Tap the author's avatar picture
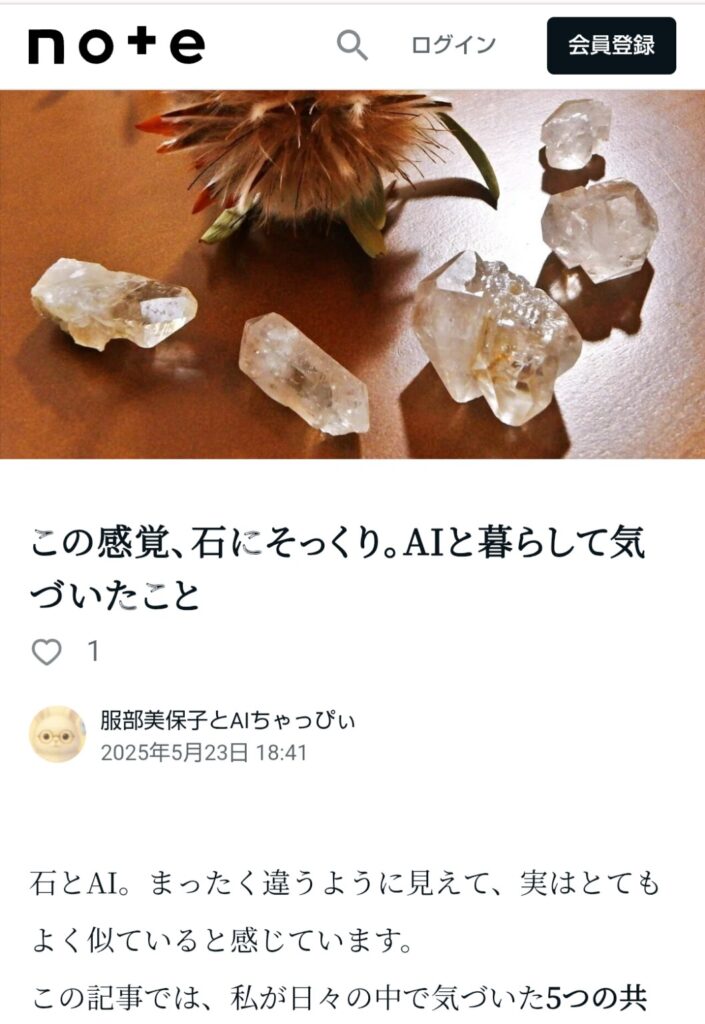705x1024 pixels. [57, 735]
